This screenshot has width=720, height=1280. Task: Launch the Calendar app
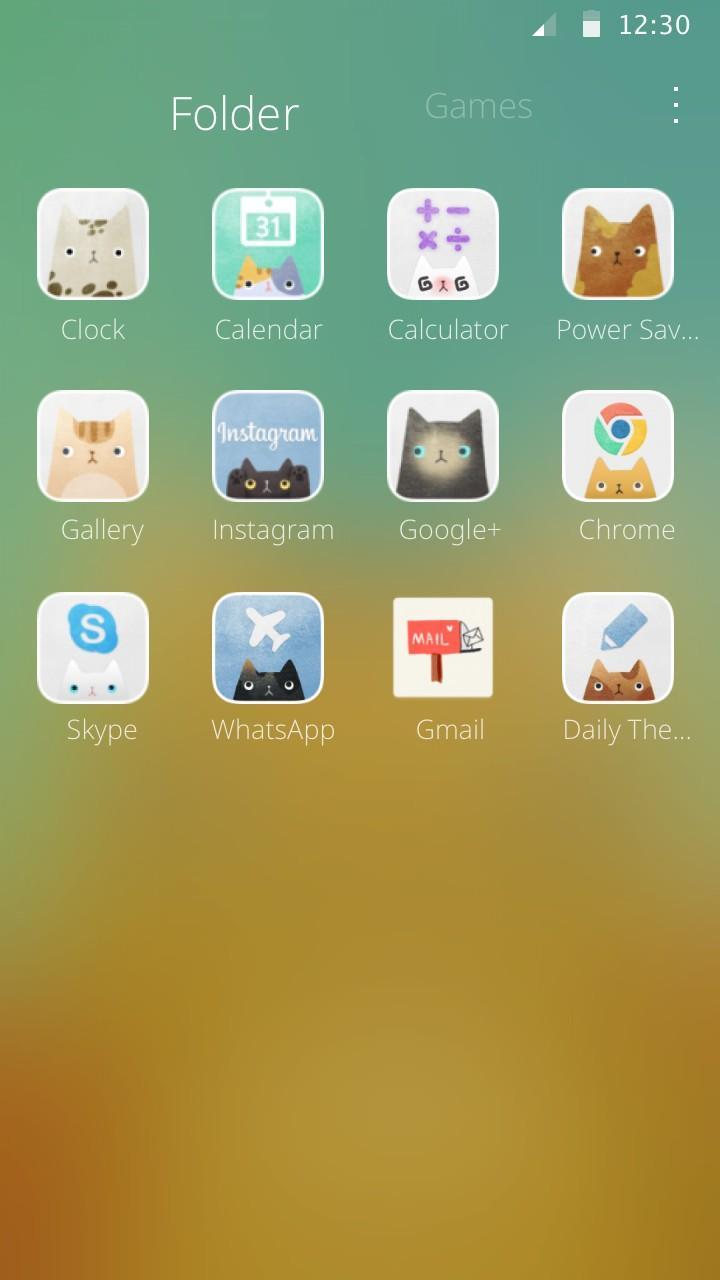pos(268,245)
